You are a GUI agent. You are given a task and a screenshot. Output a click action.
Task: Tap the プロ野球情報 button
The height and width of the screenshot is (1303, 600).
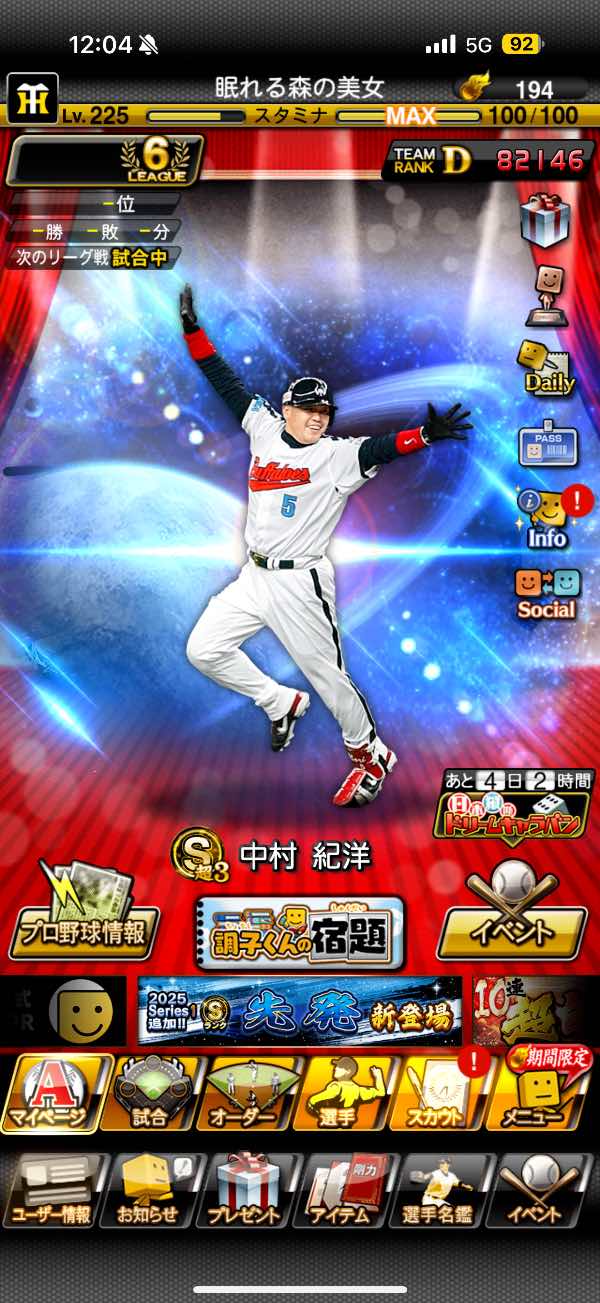80,918
